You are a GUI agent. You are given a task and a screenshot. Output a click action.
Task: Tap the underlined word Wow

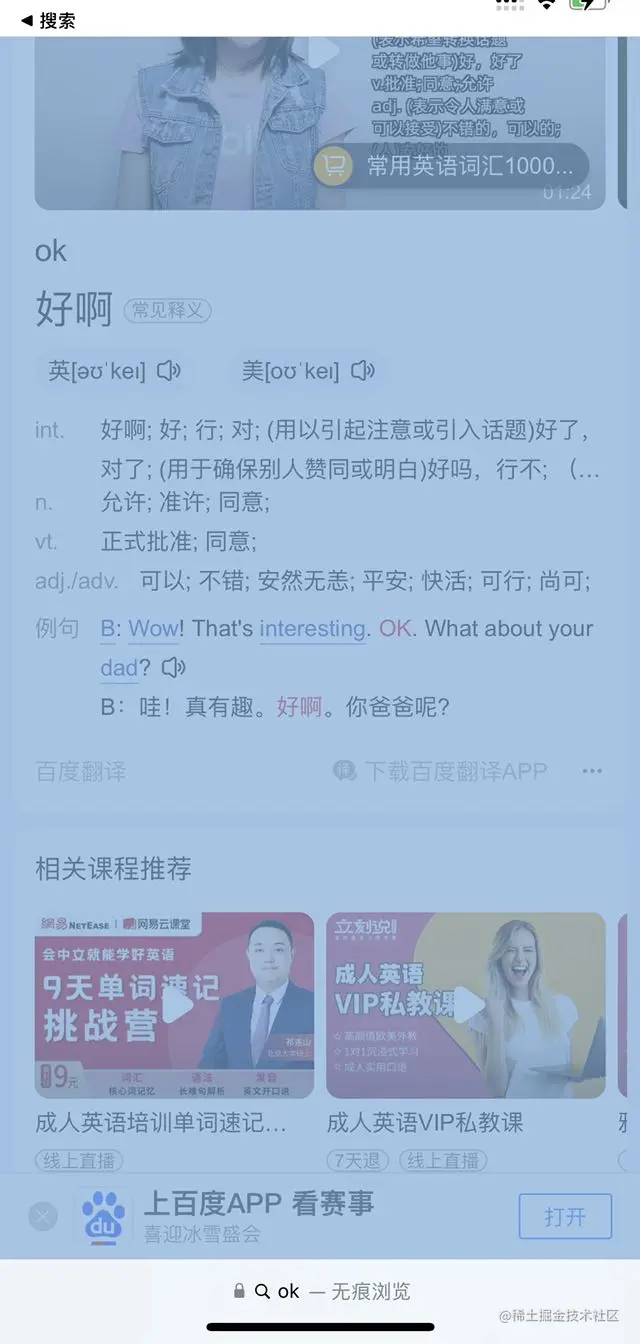click(154, 629)
